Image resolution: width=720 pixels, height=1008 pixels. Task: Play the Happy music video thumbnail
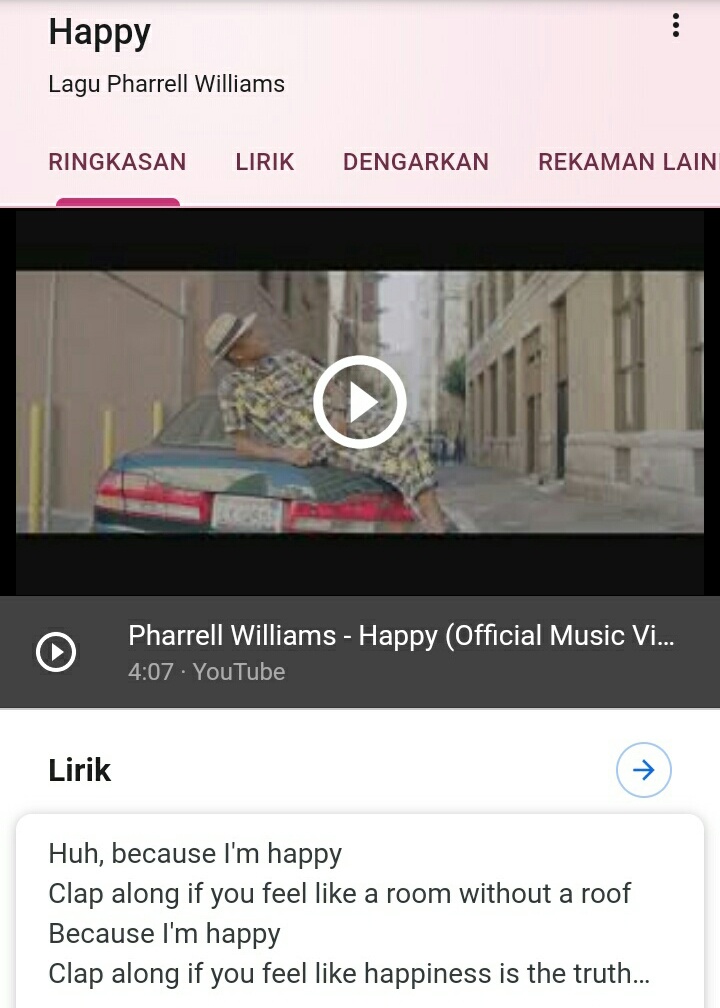tap(360, 402)
